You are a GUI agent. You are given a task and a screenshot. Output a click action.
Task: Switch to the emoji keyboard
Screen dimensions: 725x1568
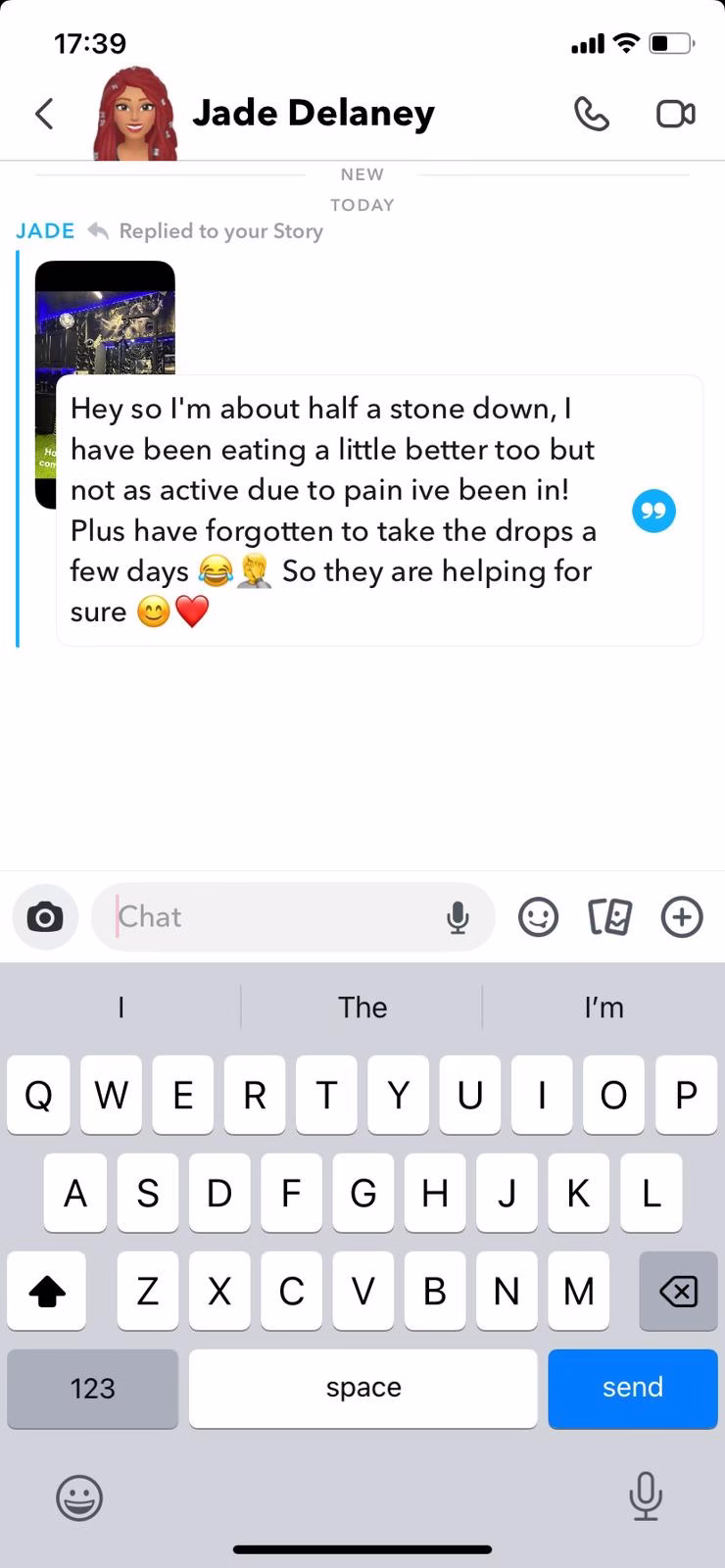[x=79, y=1497]
